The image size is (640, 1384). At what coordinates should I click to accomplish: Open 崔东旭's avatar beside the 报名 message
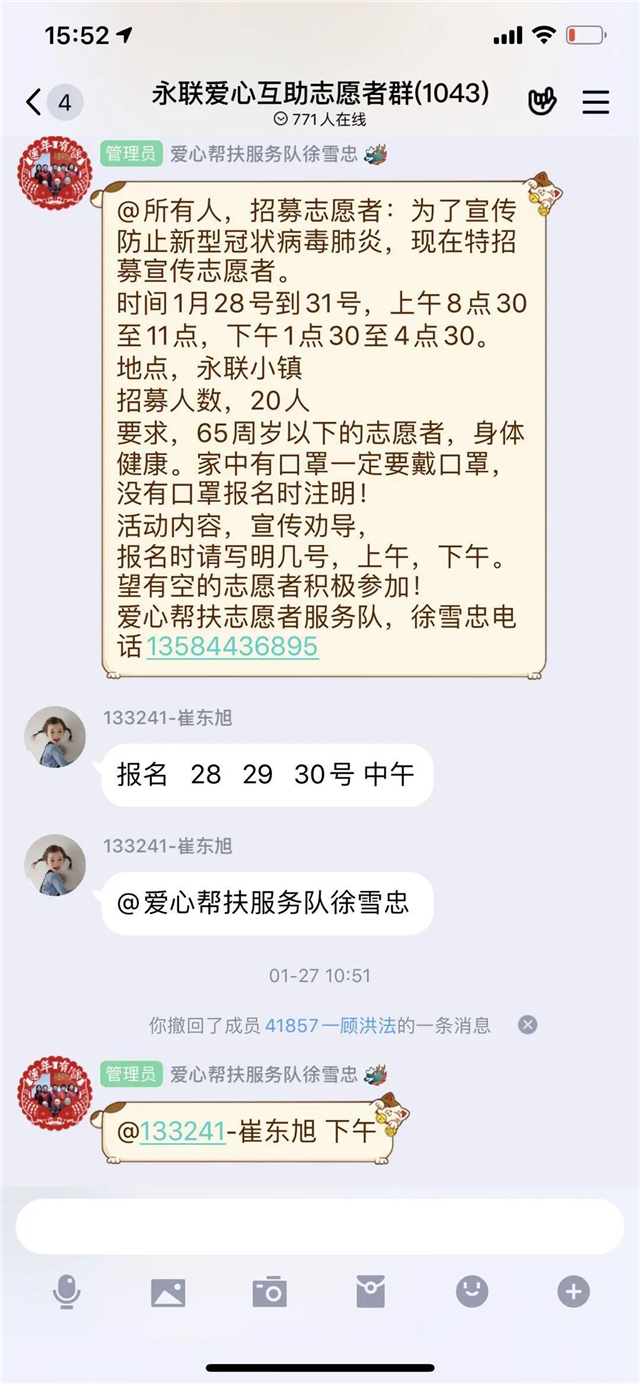coord(55,737)
